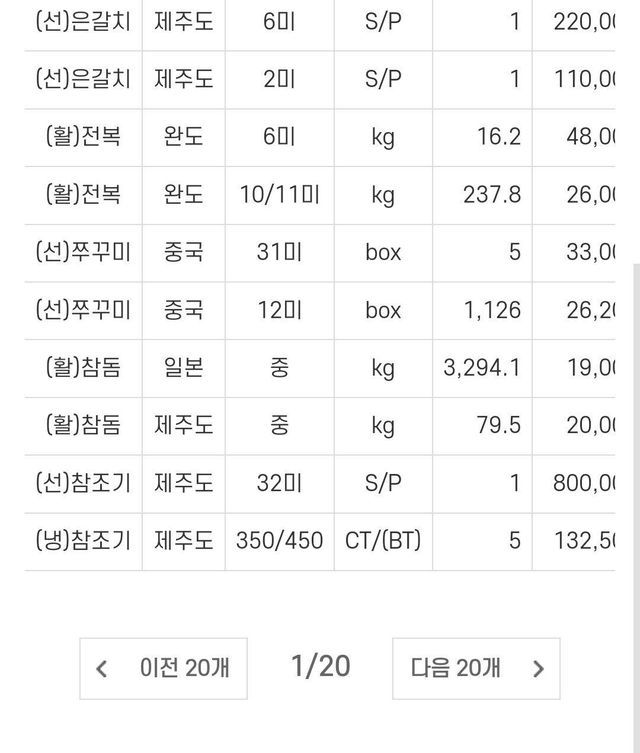Go to the previous 20 items (이전 20개)
The width and height of the screenshot is (640, 753).
[163, 668]
